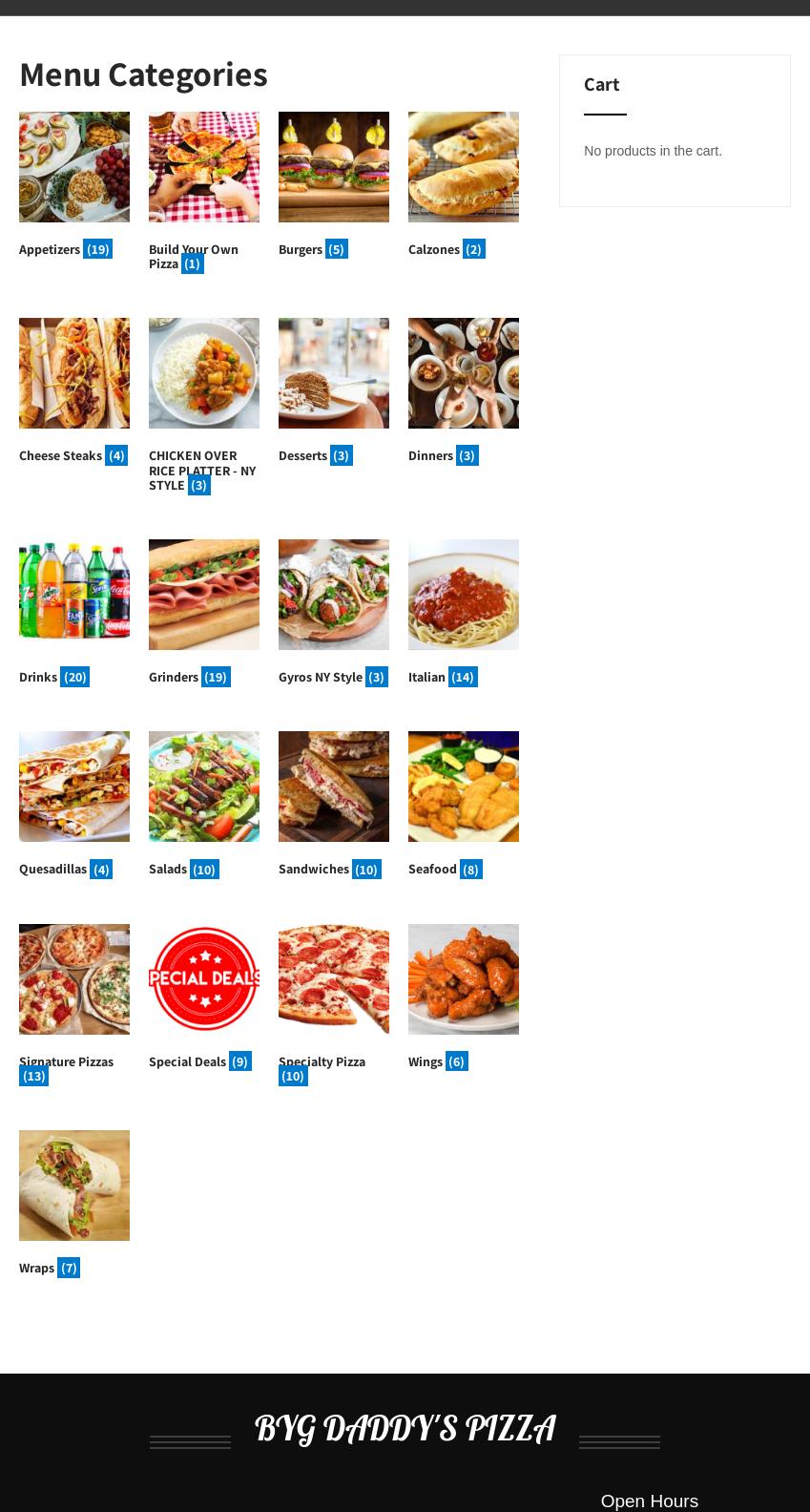Screen dimensions: 810x1512
Task: Open the Wings category
Action: (x=464, y=979)
